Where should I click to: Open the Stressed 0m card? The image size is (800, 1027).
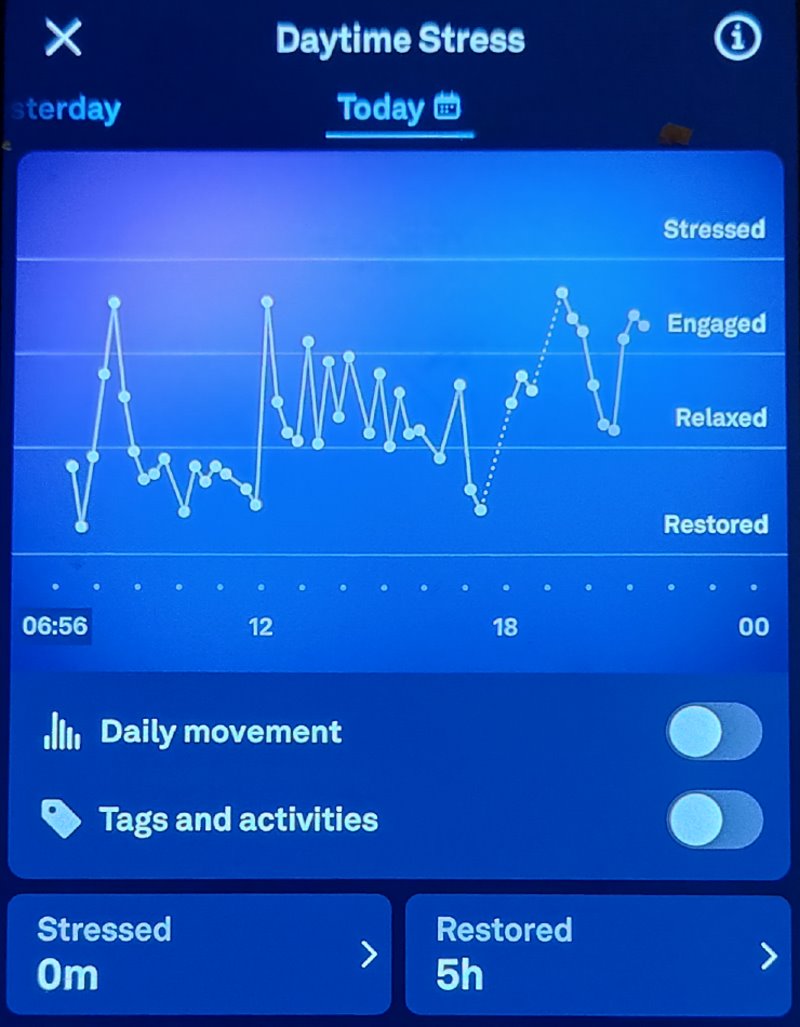click(x=199, y=955)
